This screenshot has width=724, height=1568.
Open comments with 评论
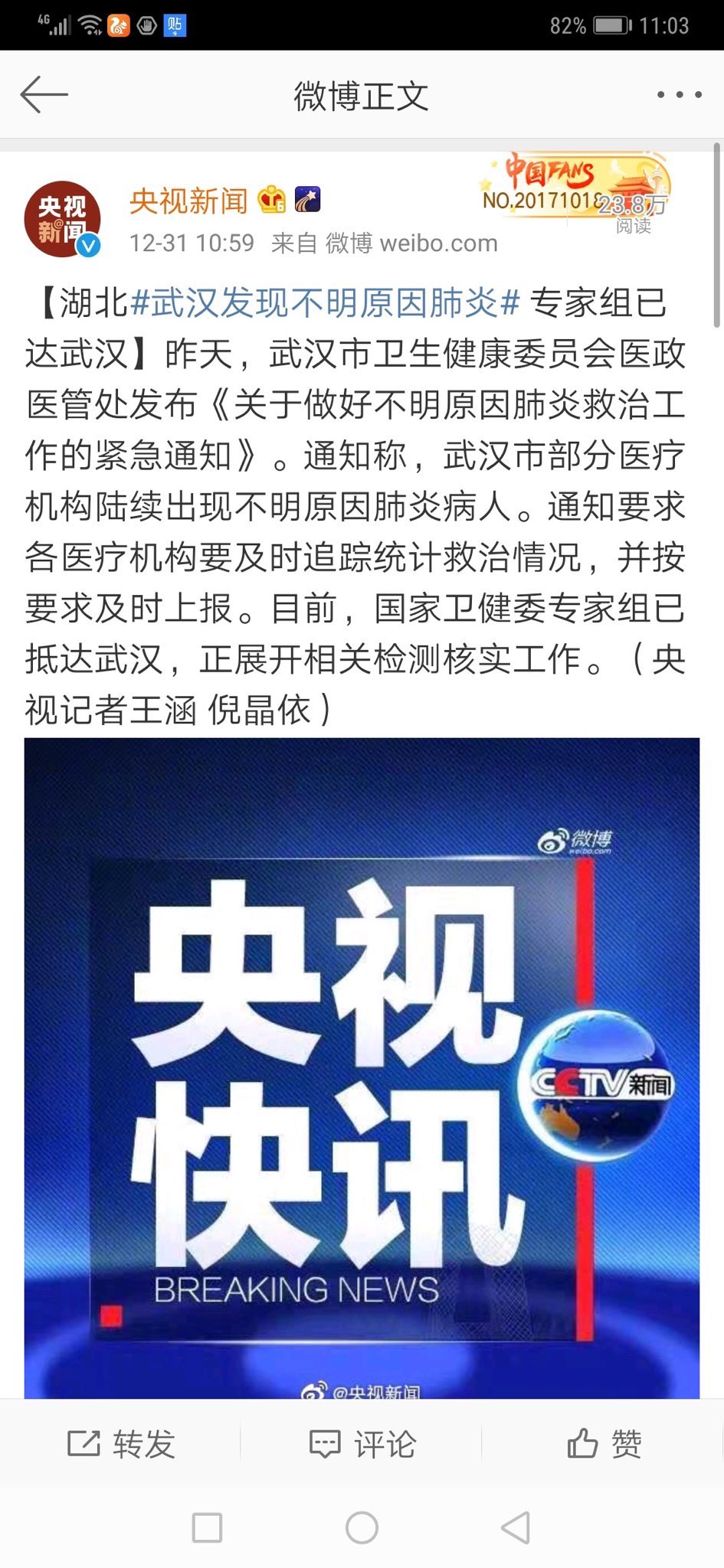[x=362, y=1444]
